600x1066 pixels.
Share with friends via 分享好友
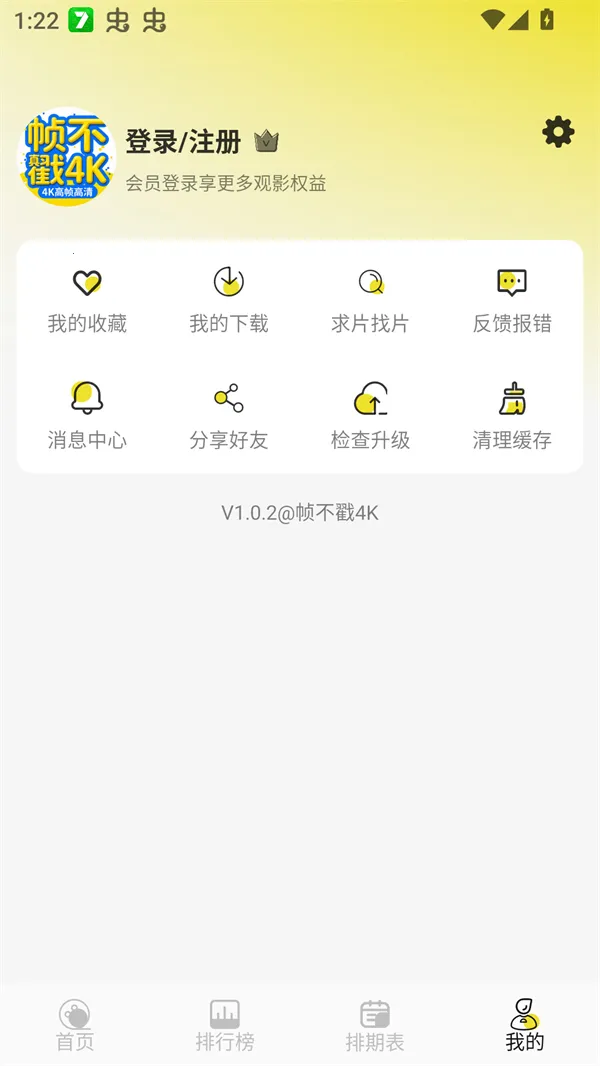click(229, 416)
